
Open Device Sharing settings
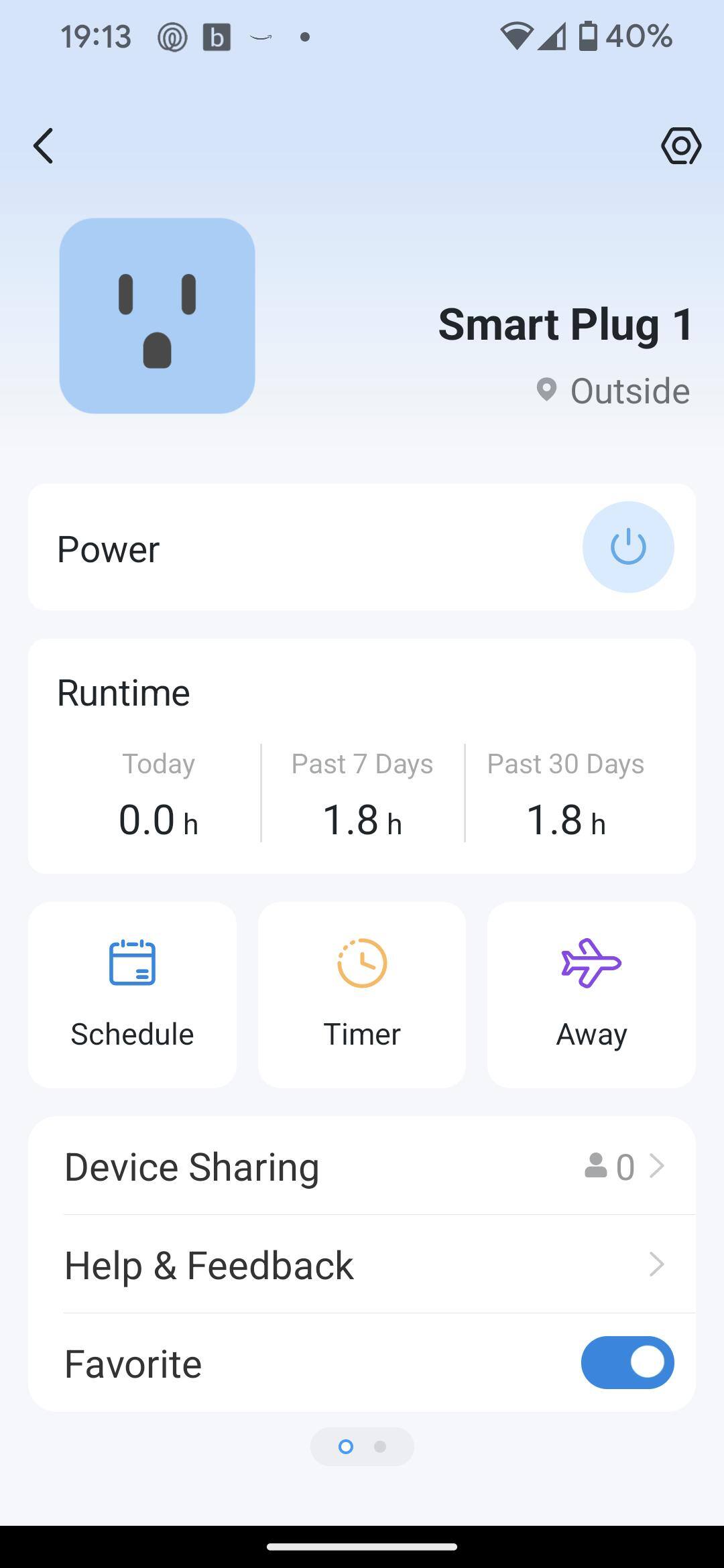tap(362, 1167)
